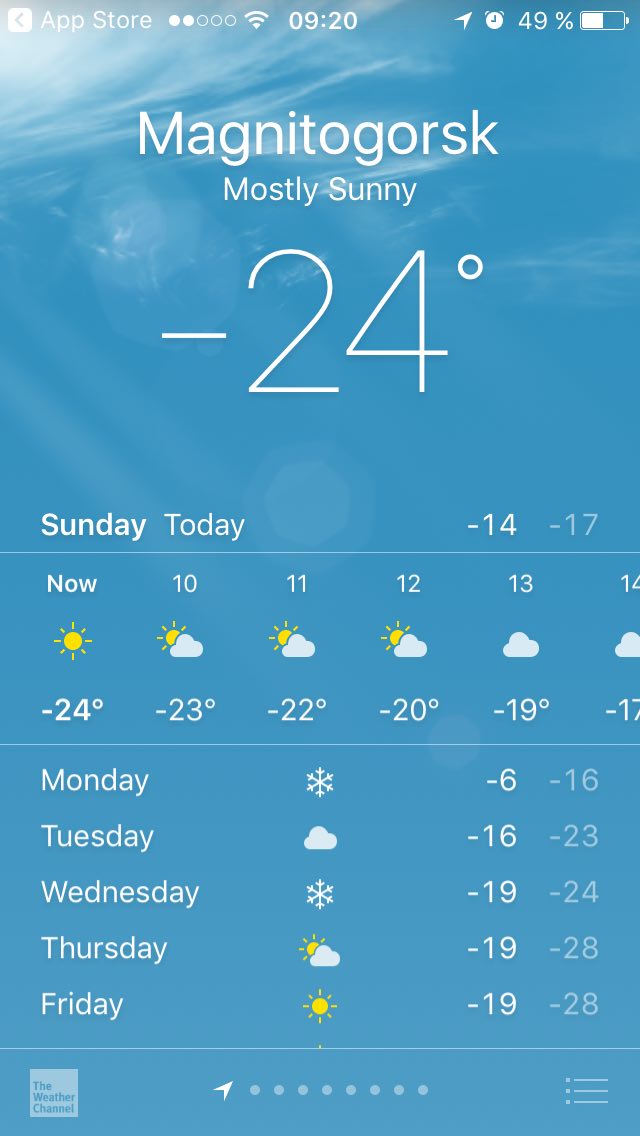The height and width of the screenshot is (1136, 640).
Task: Open the city list menu icon
Action: [x=586, y=1090]
